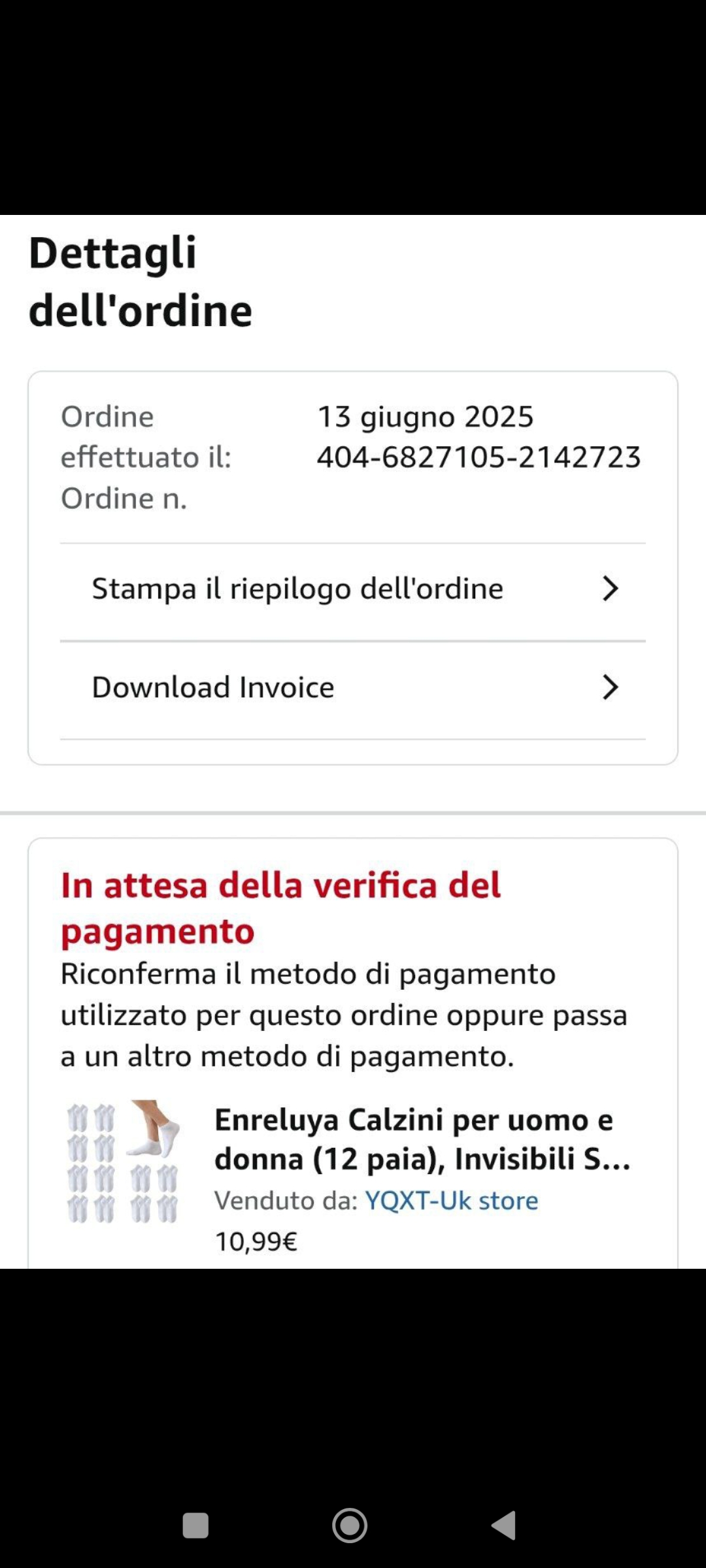Image resolution: width=706 pixels, height=1568 pixels.
Task: Open Stampa il riepilogo dell'ordine
Action: click(x=353, y=589)
